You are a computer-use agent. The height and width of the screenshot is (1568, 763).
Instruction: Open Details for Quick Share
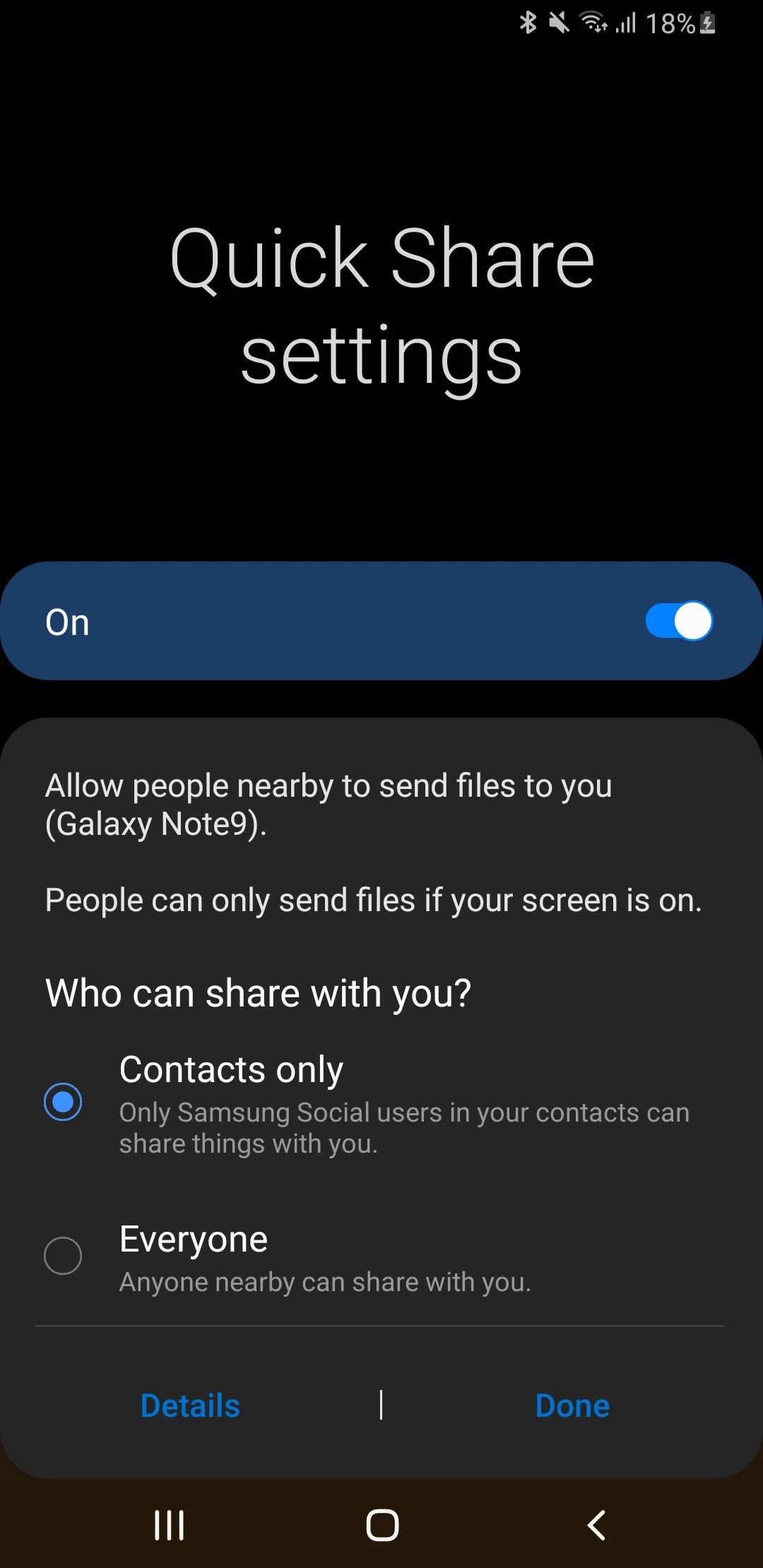[190, 1406]
